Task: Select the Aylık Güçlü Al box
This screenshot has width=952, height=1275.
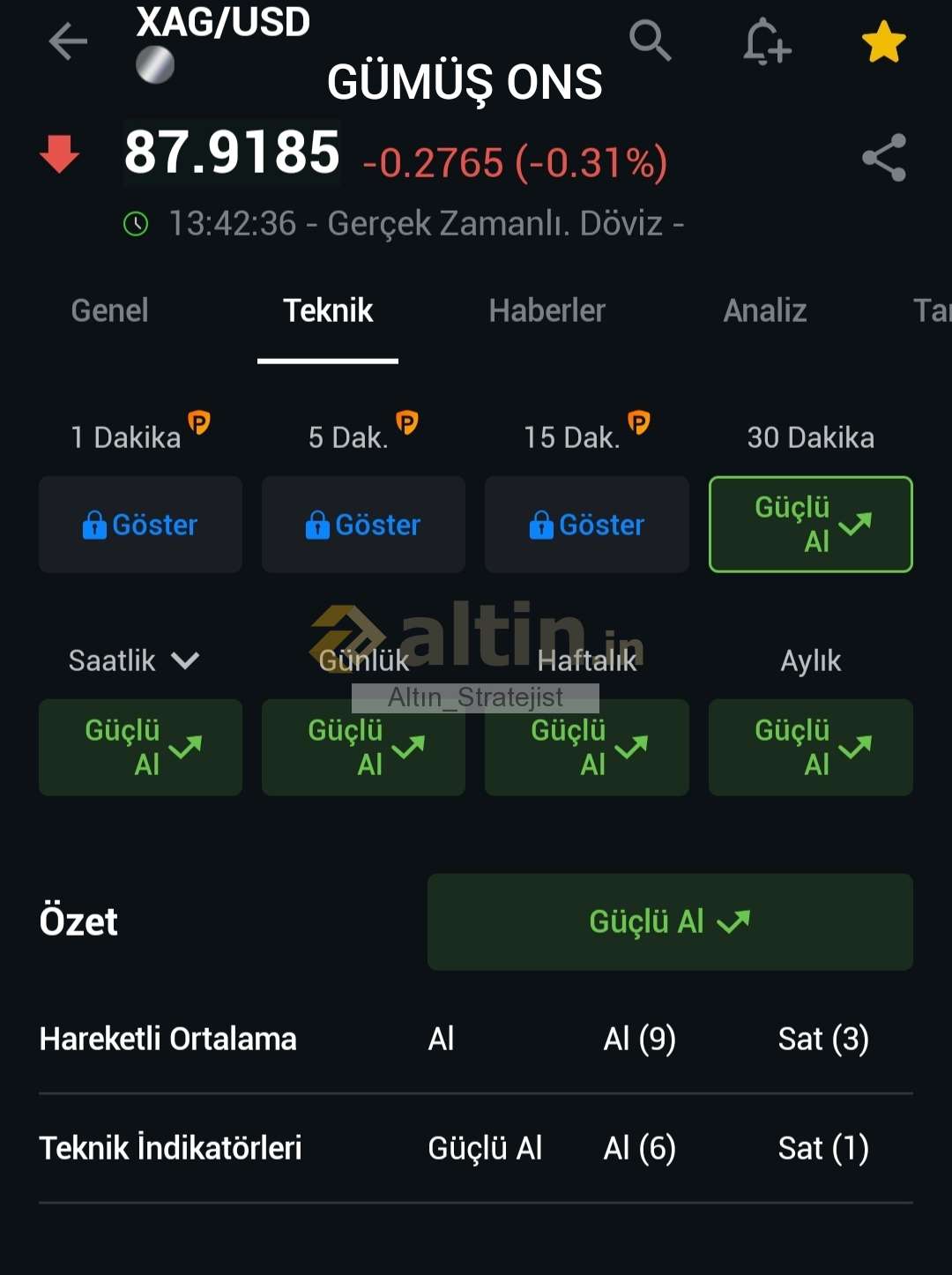Action: pos(810,748)
